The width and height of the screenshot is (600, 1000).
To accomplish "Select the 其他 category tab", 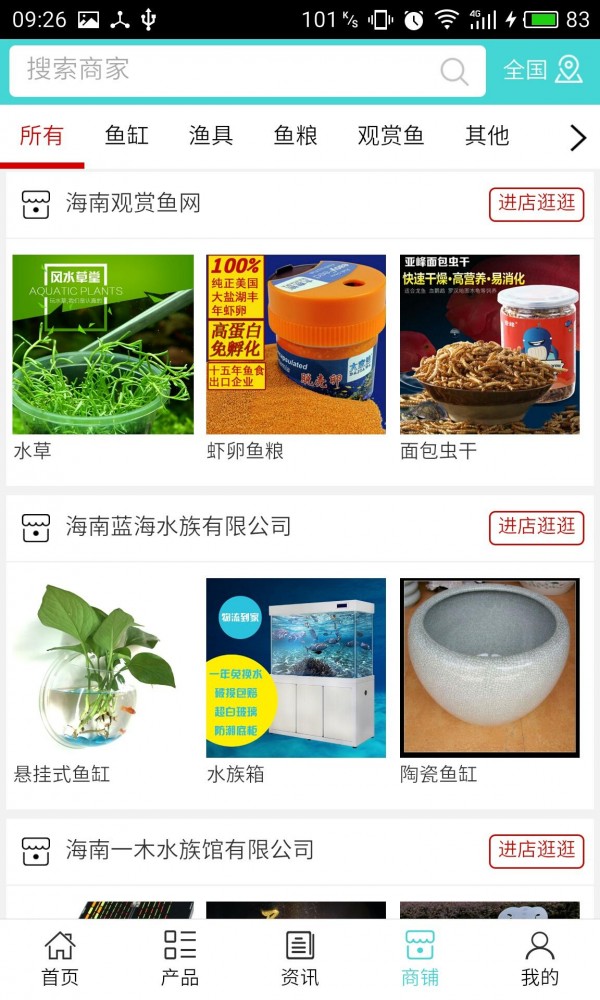I will pos(487,136).
